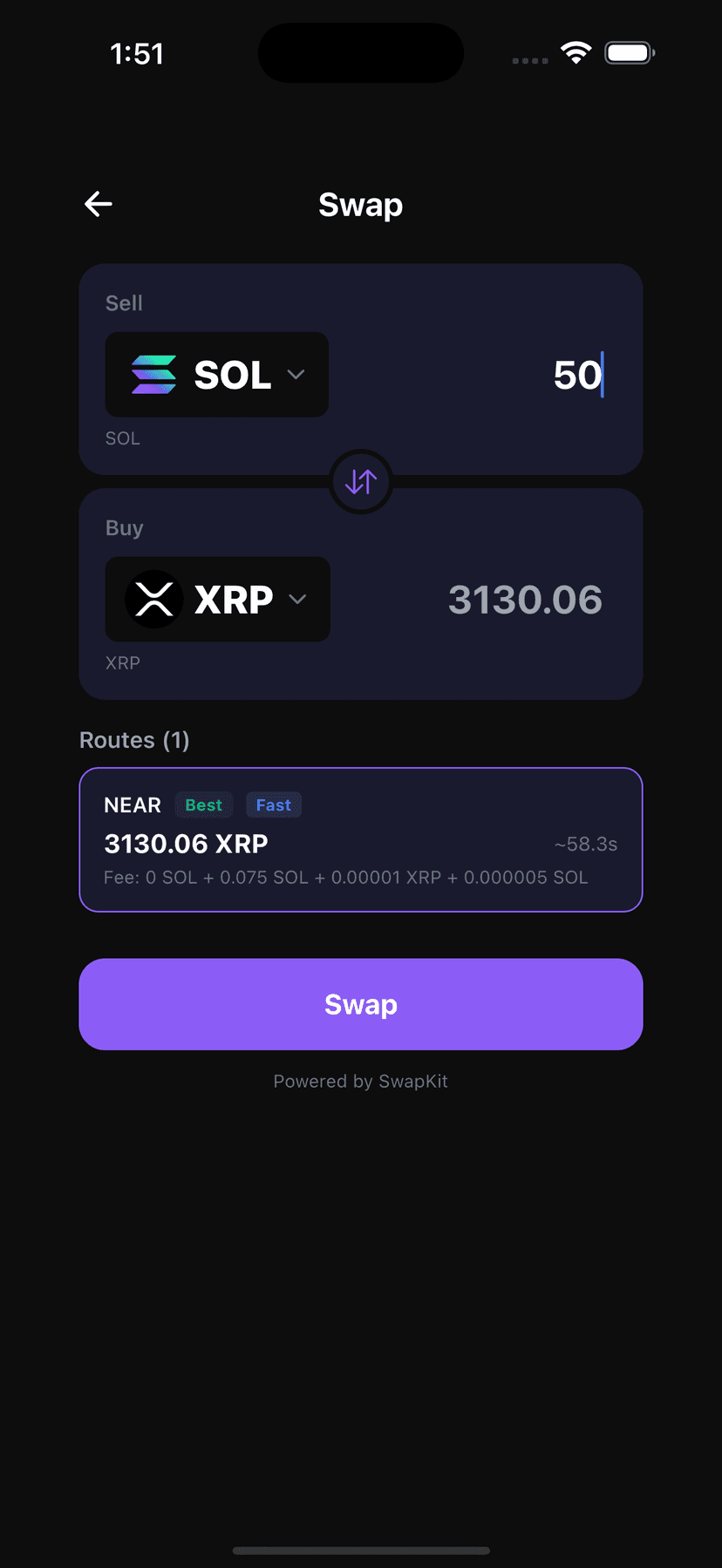The image size is (722, 1568).
Task: Tap the 'Best' badge on the NEAR route
Action: click(203, 804)
